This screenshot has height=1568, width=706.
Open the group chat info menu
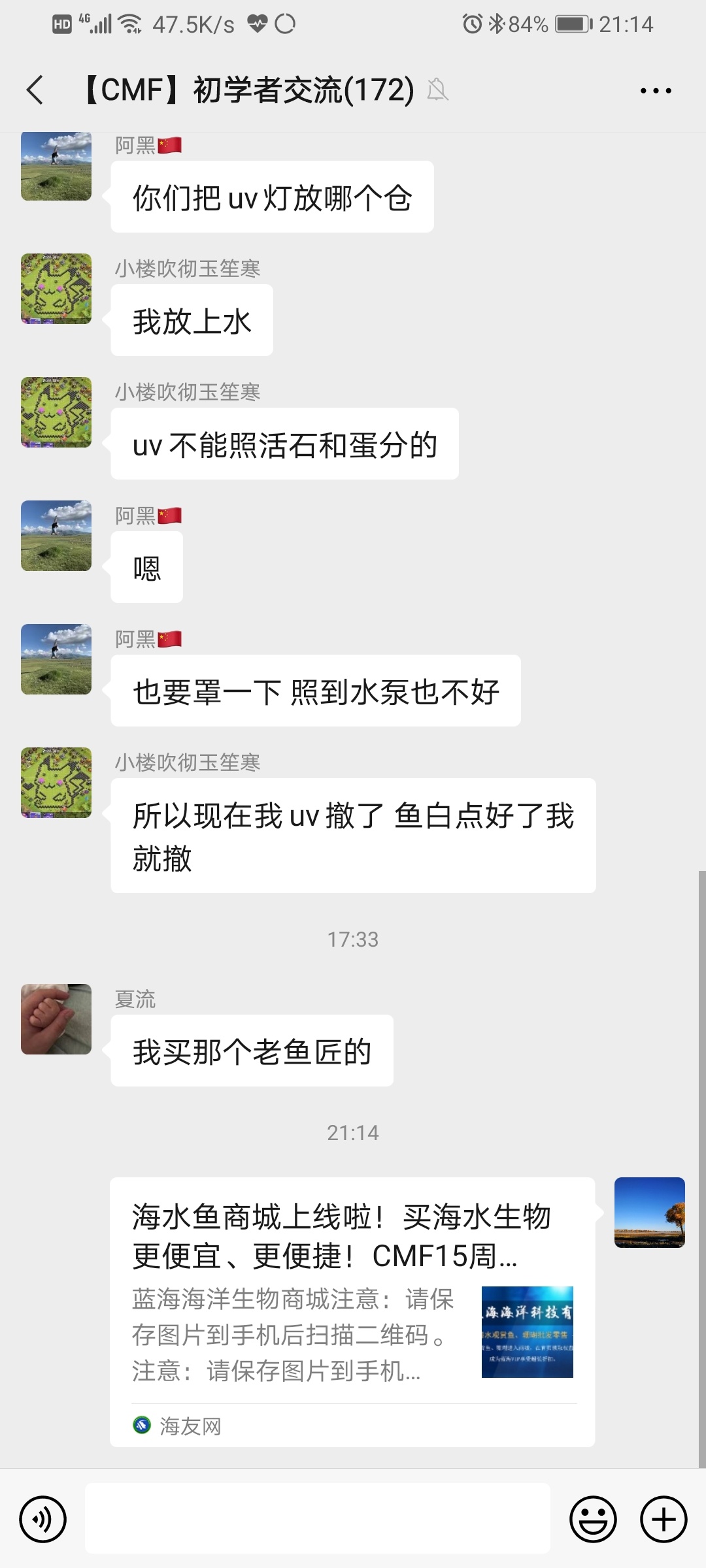pyautogui.click(x=656, y=91)
